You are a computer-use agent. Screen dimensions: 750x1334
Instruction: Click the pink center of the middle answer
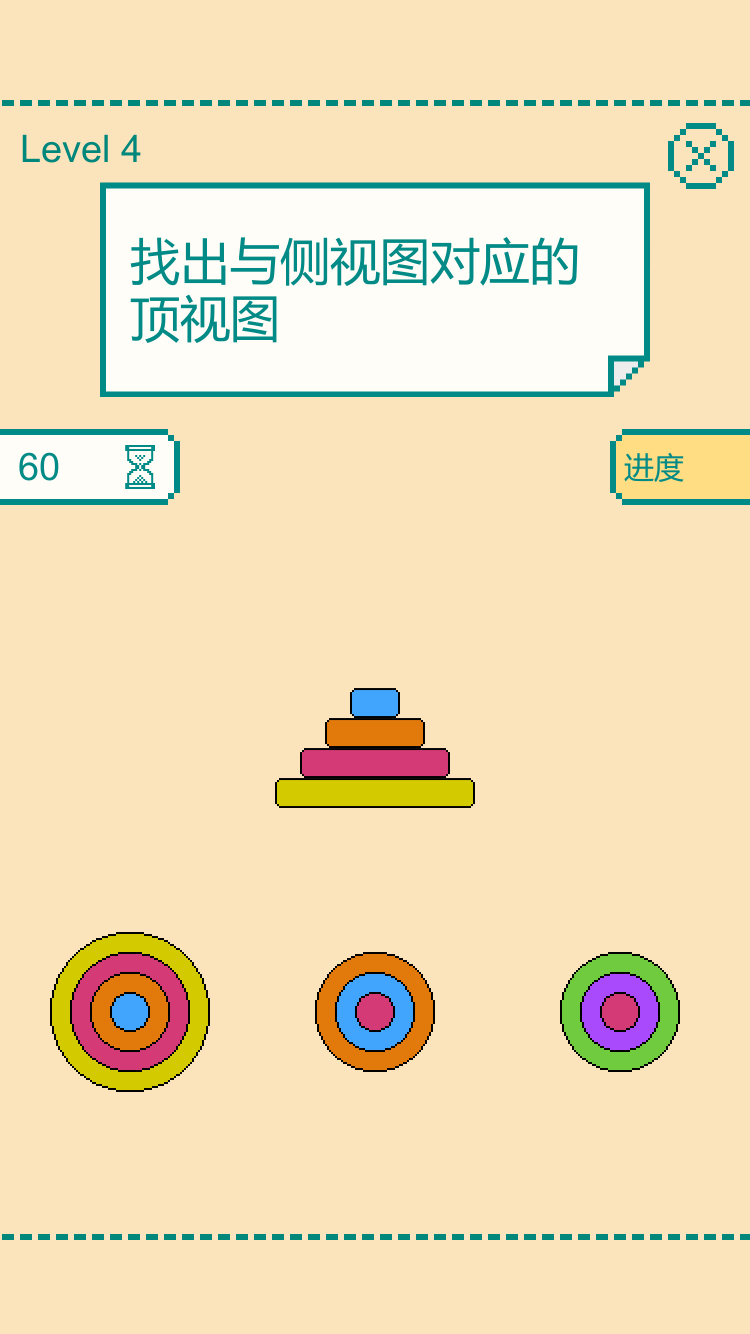(375, 1013)
